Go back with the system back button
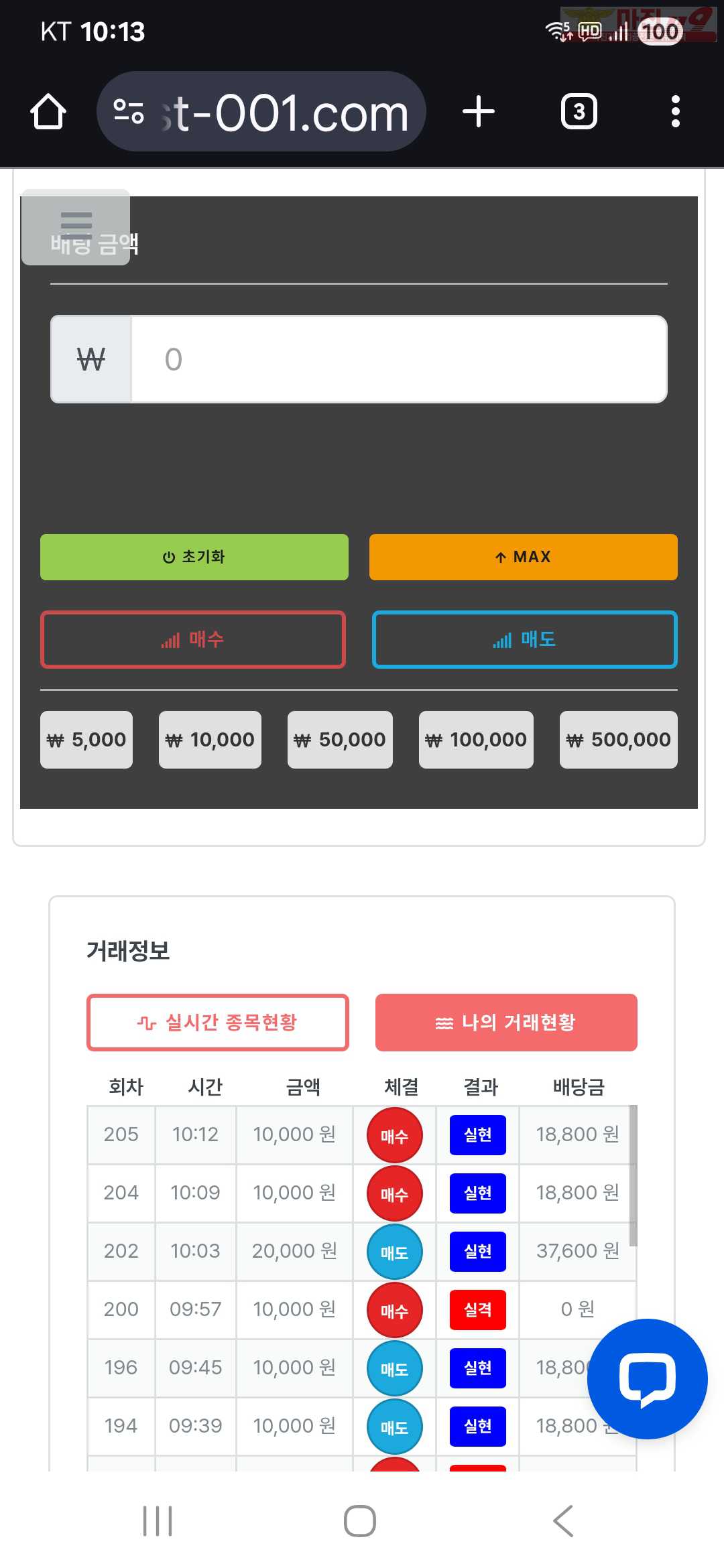 (563, 1520)
